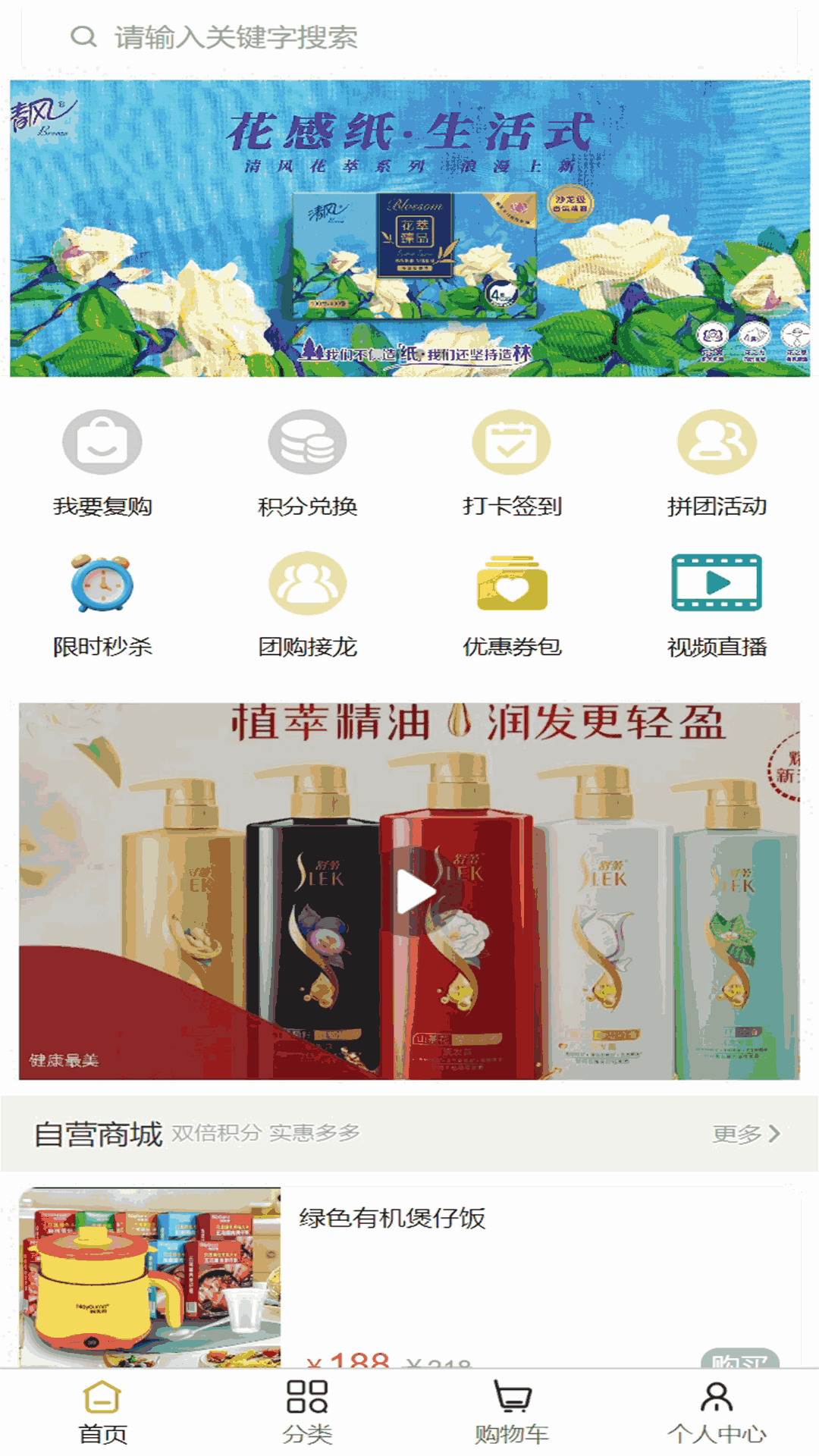
Task: Open the 购物车 cart tab
Action: coord(512,1412)
